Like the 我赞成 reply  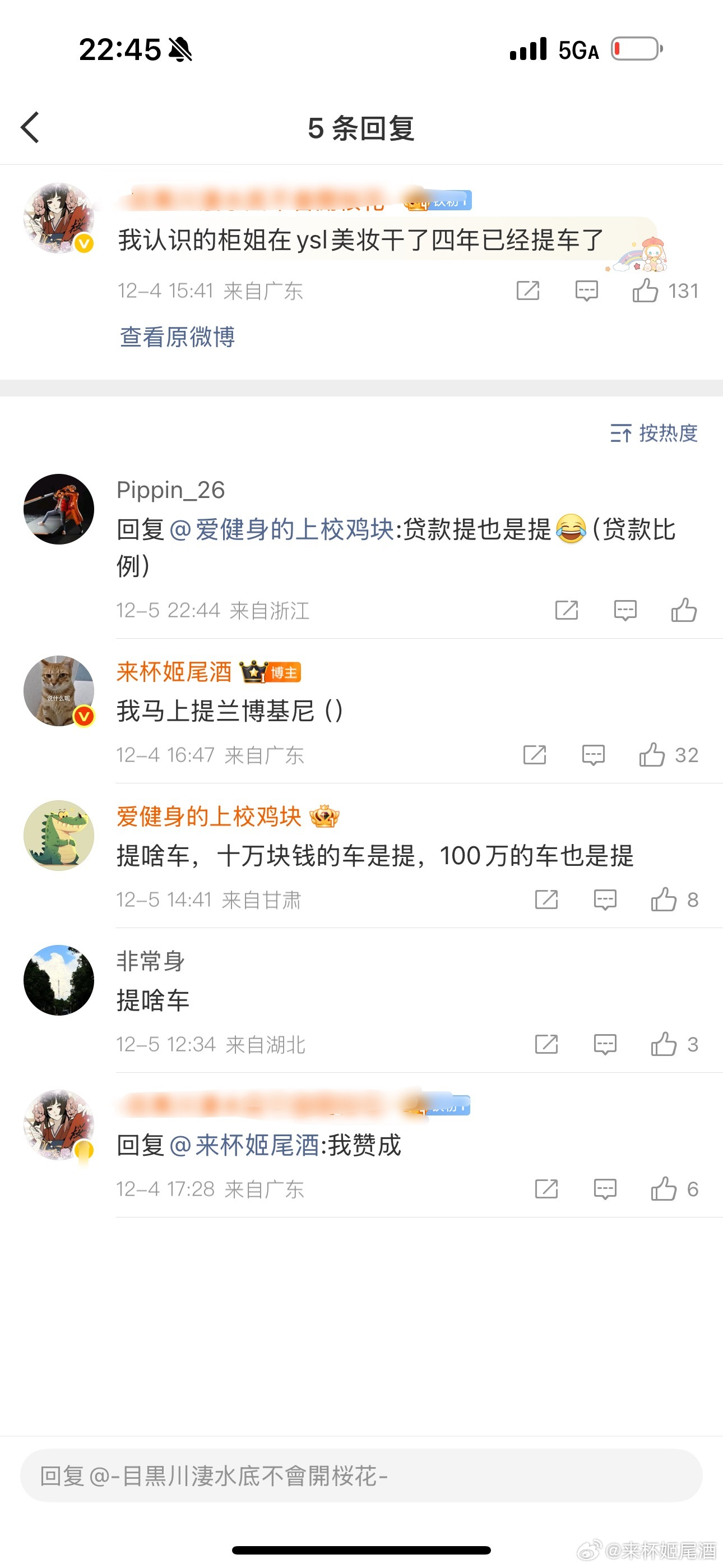664,1189
